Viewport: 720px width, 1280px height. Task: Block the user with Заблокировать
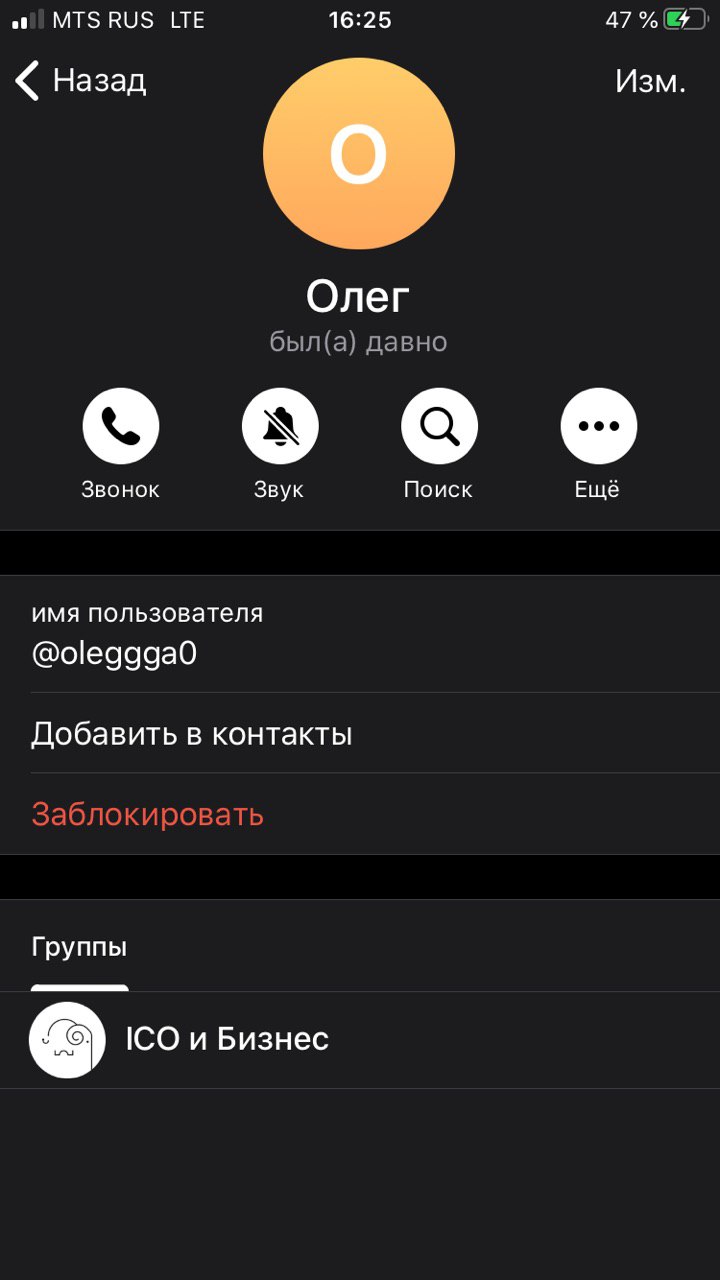pyautogui.click(x=148, y=814)
